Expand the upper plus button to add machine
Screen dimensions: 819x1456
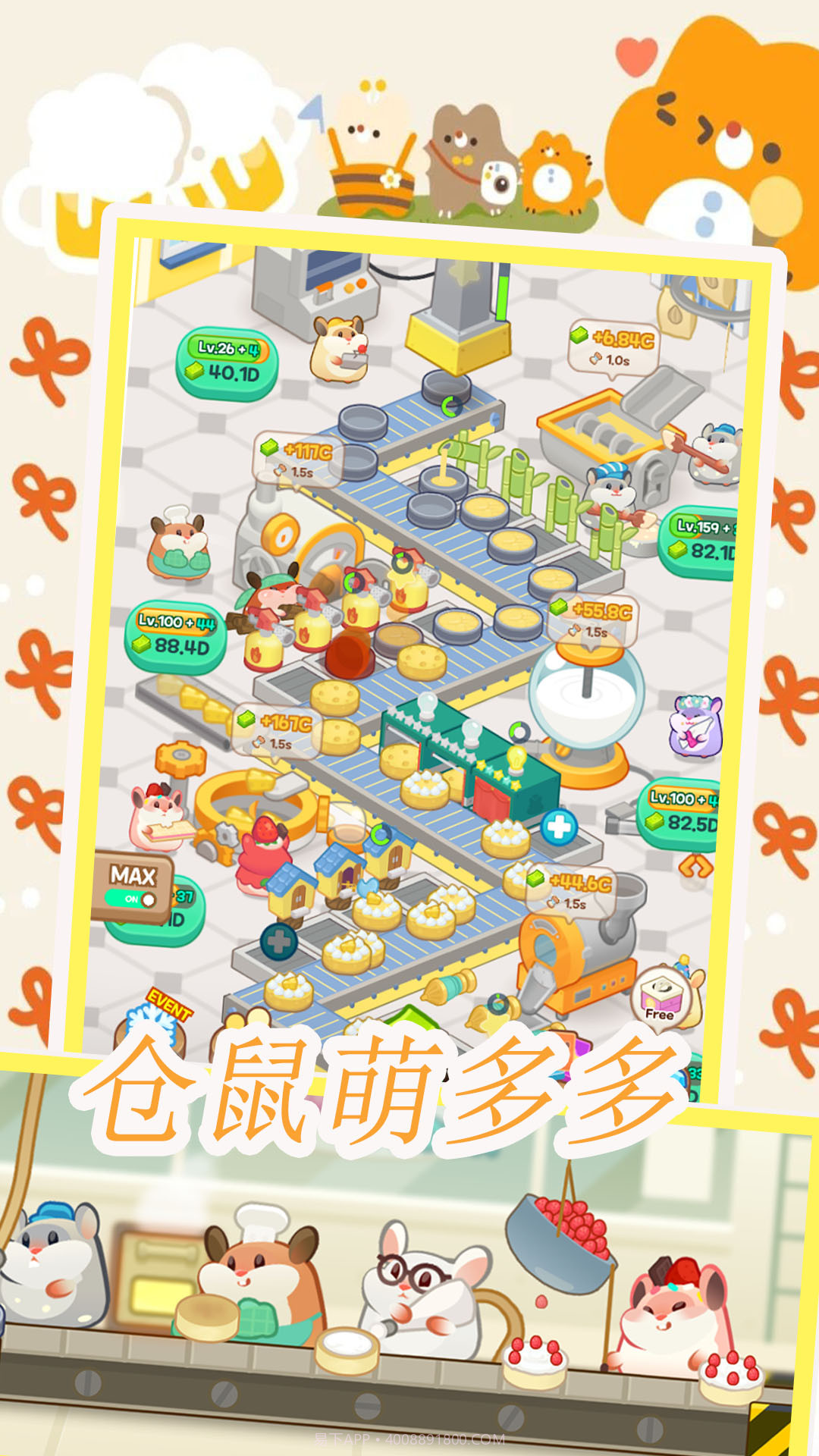559,826
